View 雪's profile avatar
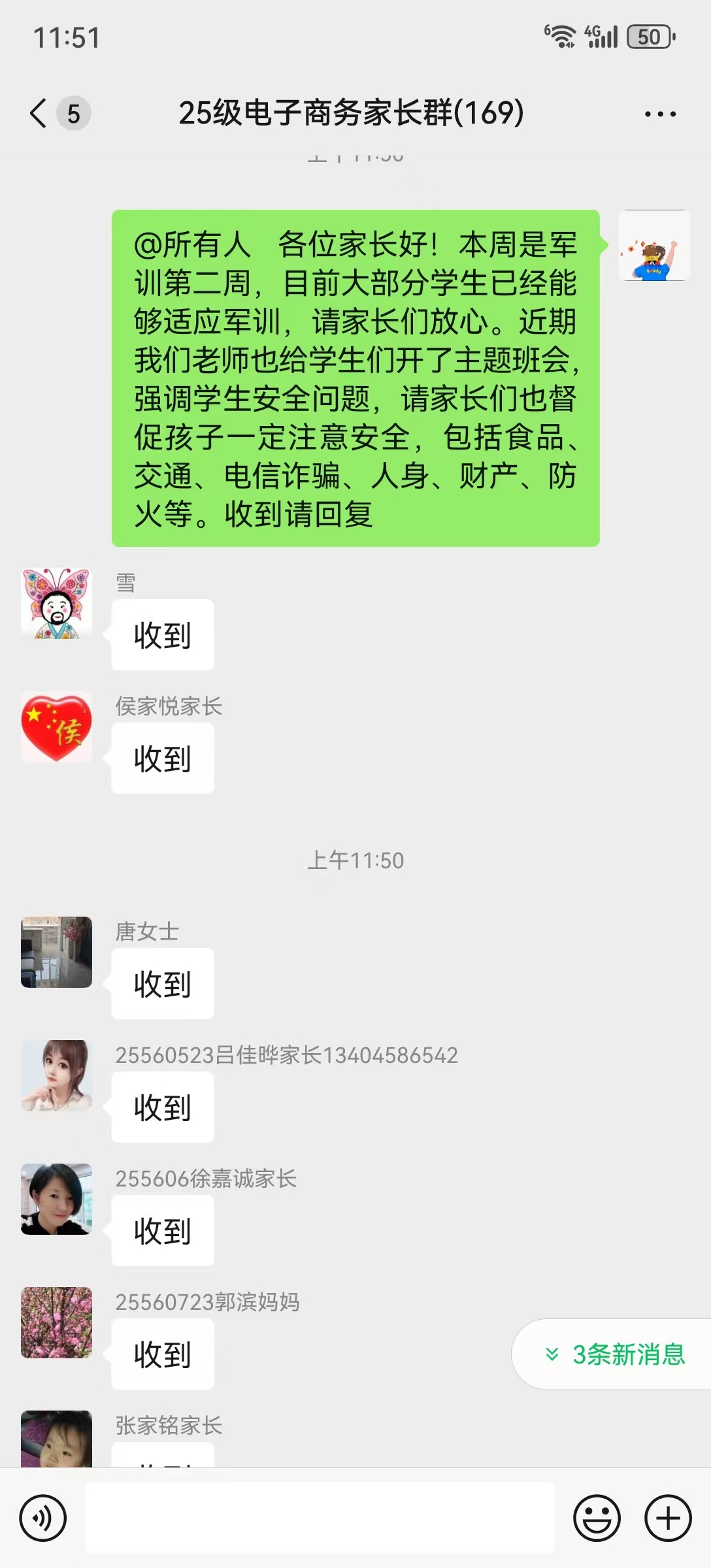This screenshot has width=711, height=1568. click(x=57, y=603)
